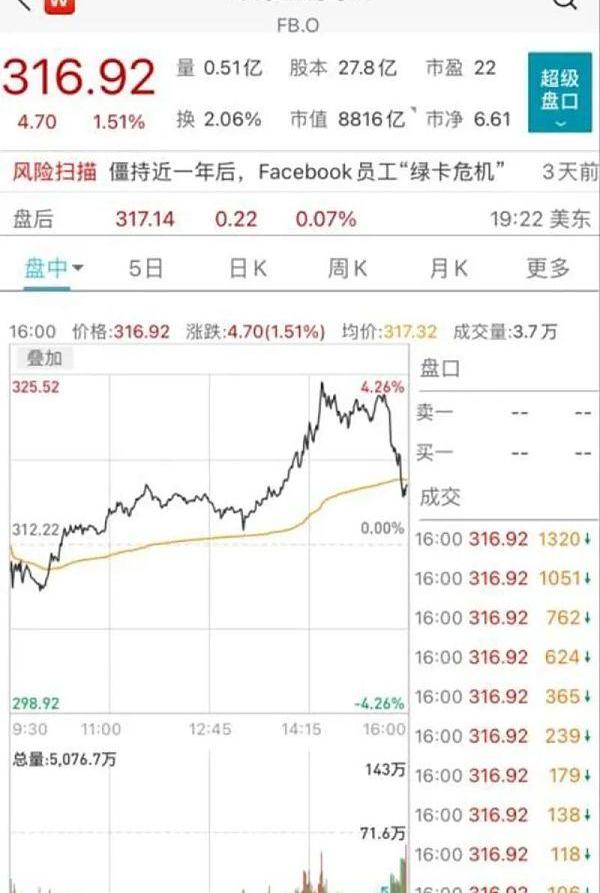Tap the 叠加 overlay button
The width and height of the screenshot is (600, 893).
[x=44, y=358]
